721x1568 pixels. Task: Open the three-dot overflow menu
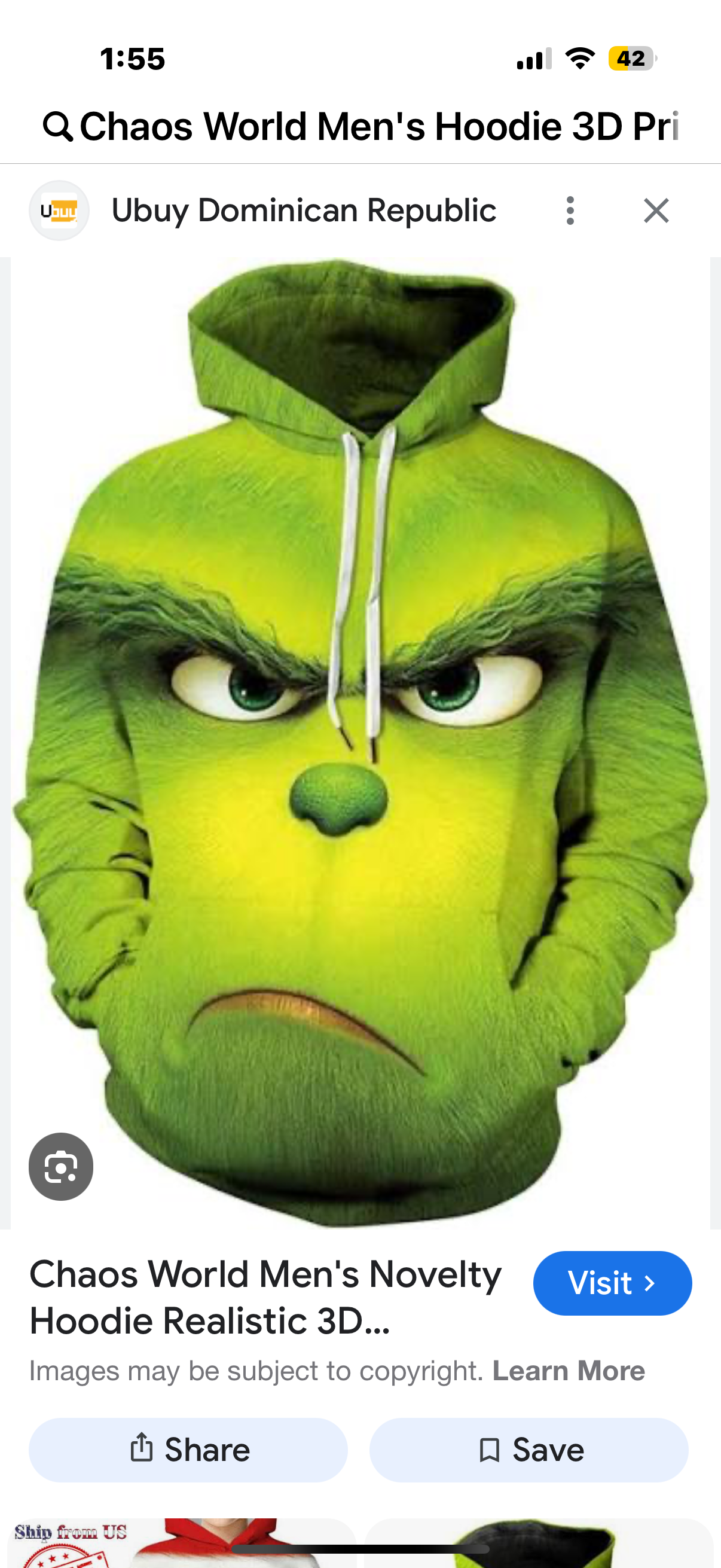[570, 211]
